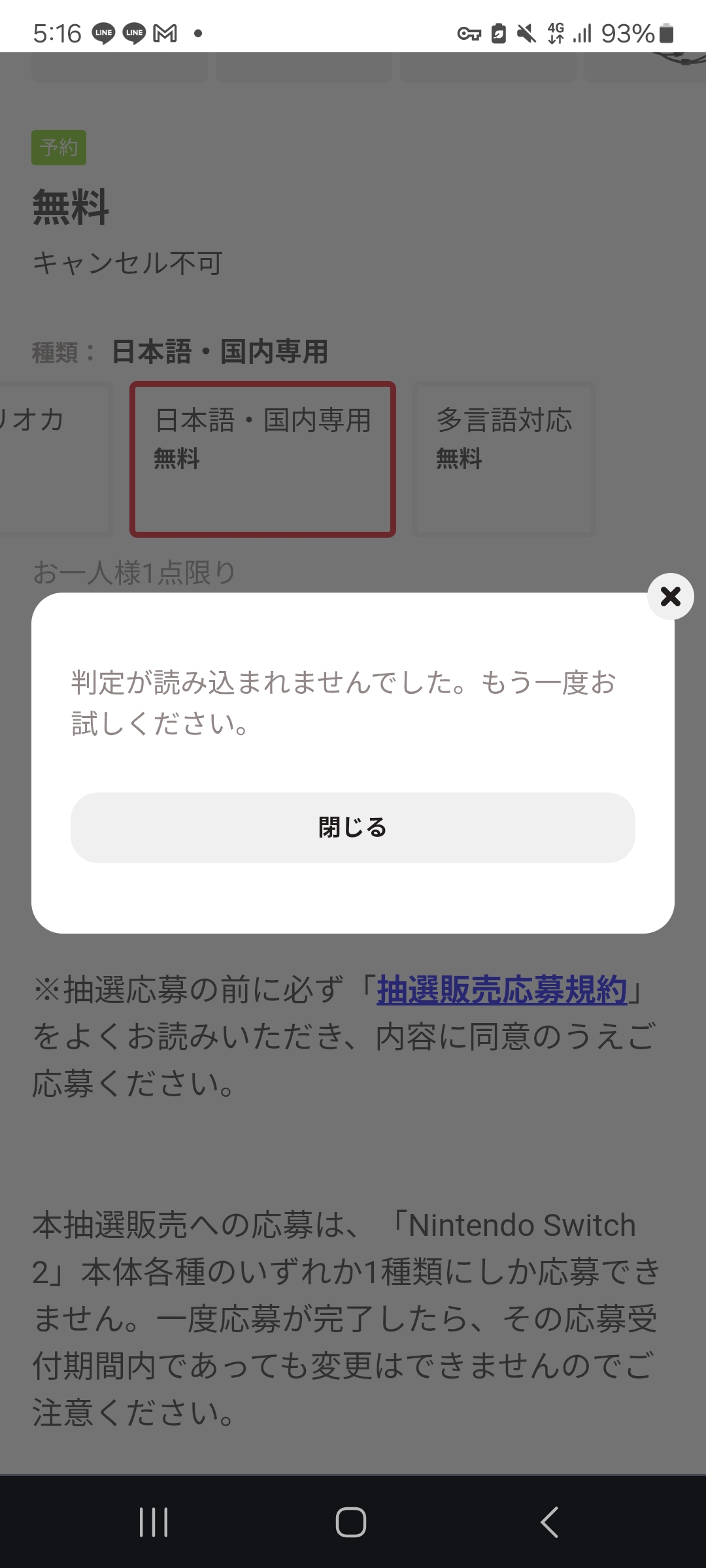This screenshot has height=1568, width=706.
Task: Select the 日本語・国内専用 option
Action: (263, 459)
